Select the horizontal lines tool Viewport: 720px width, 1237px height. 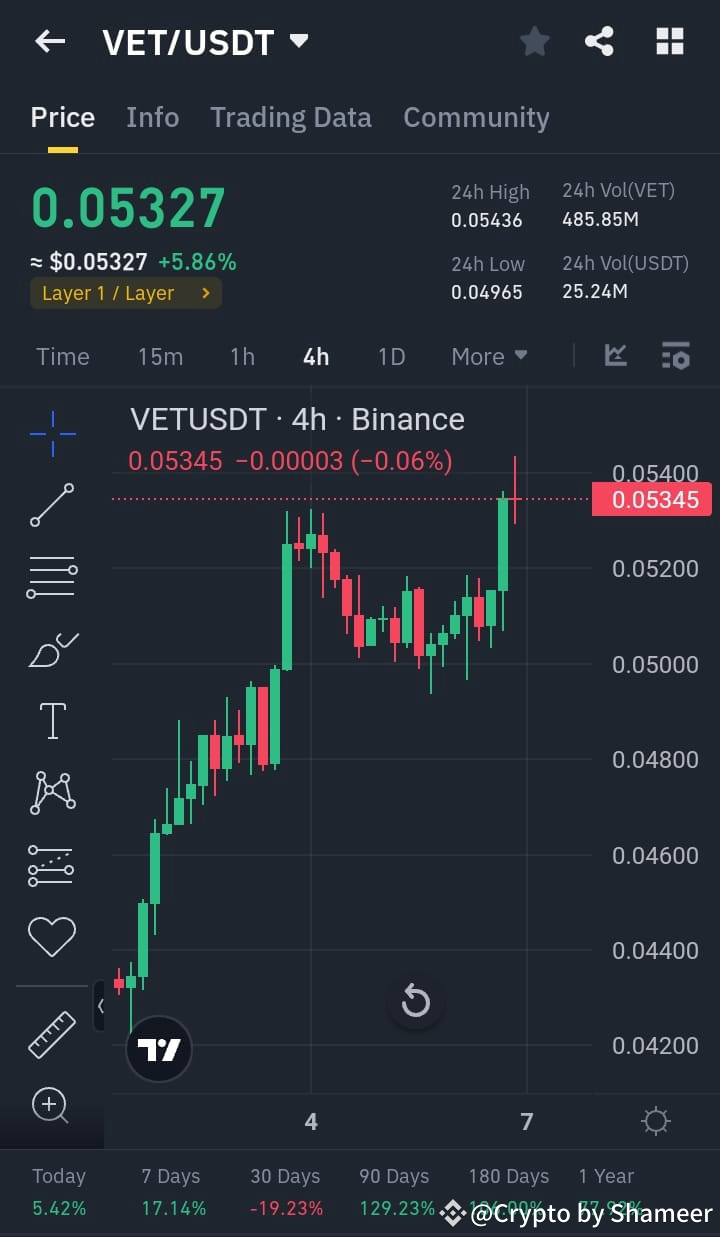51,576
